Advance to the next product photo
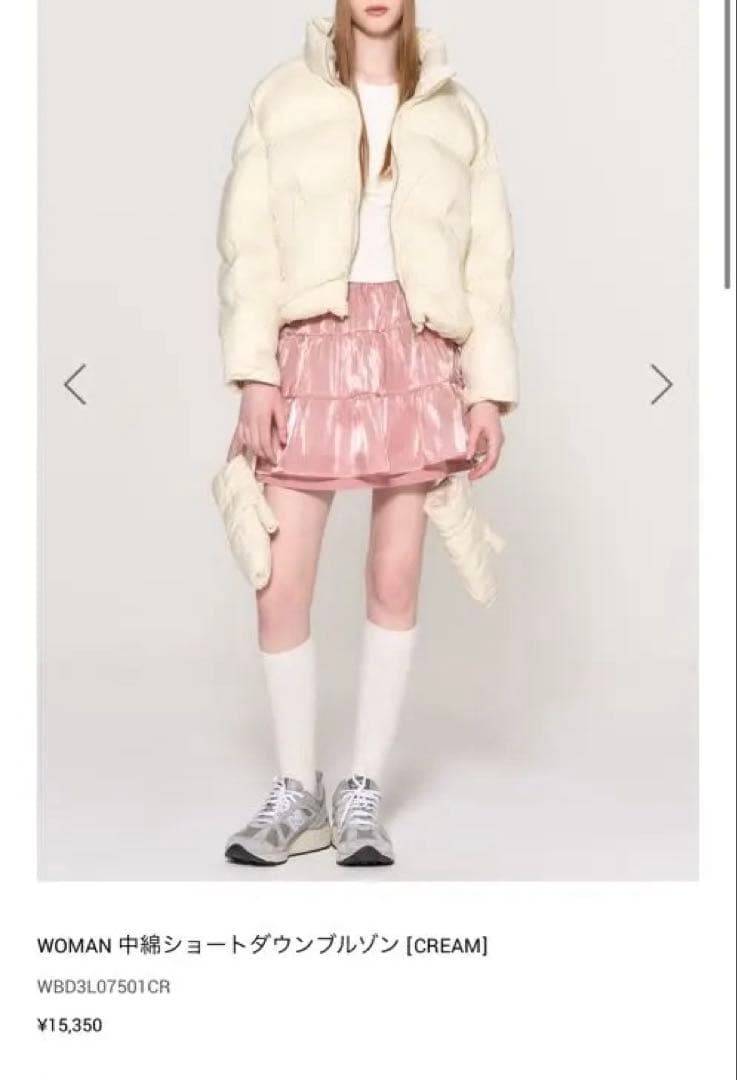Viewport: 737px width, 1080px height. pyautogui.click(x=661, y=384)
